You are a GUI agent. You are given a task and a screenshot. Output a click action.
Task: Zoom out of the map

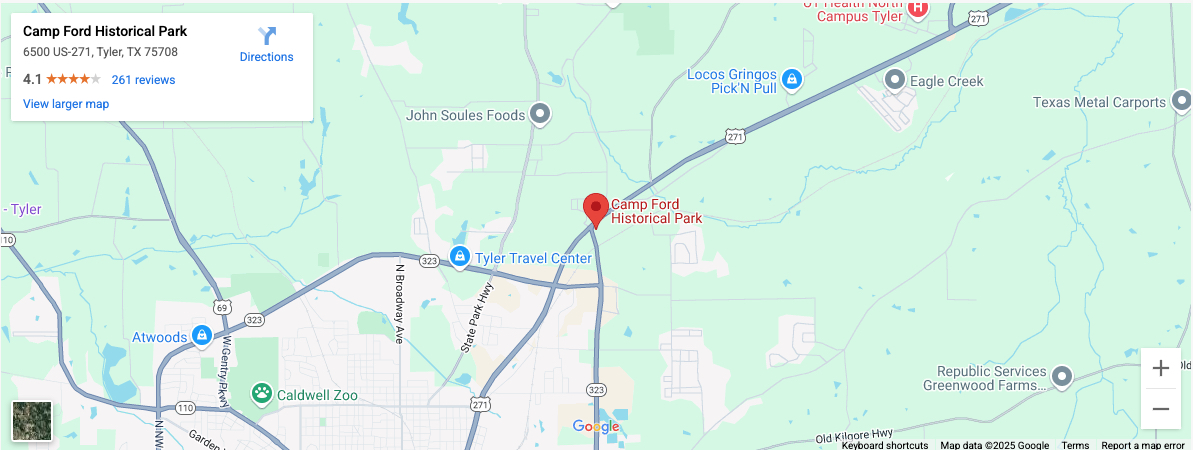[x=1160, y=409]
